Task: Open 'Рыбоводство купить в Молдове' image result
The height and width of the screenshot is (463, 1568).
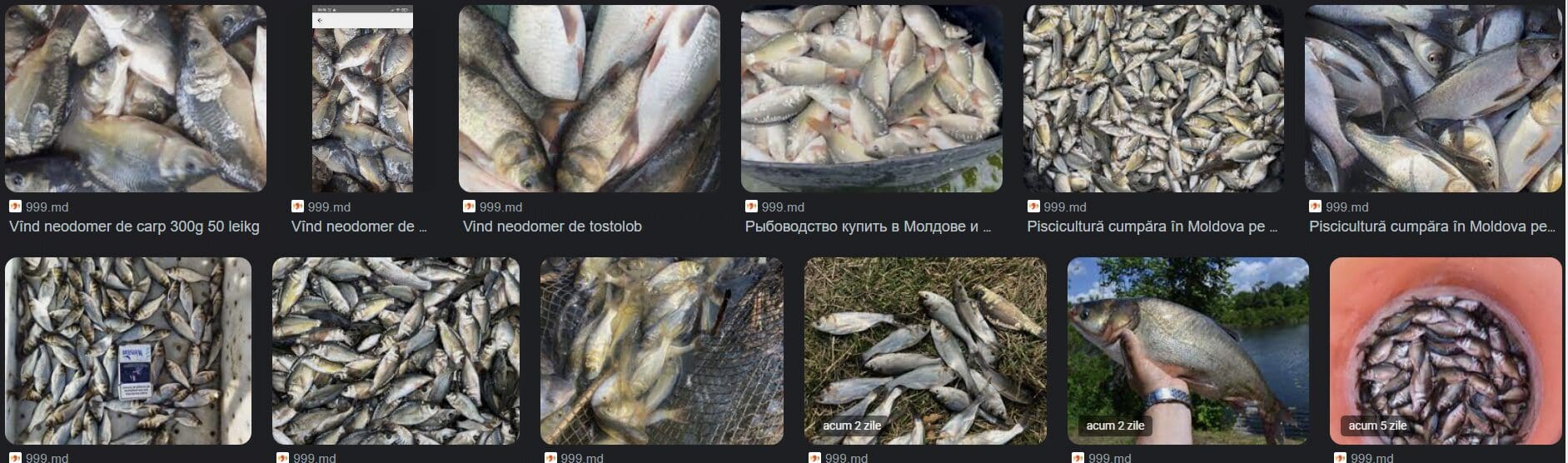Action: [871, 98]
